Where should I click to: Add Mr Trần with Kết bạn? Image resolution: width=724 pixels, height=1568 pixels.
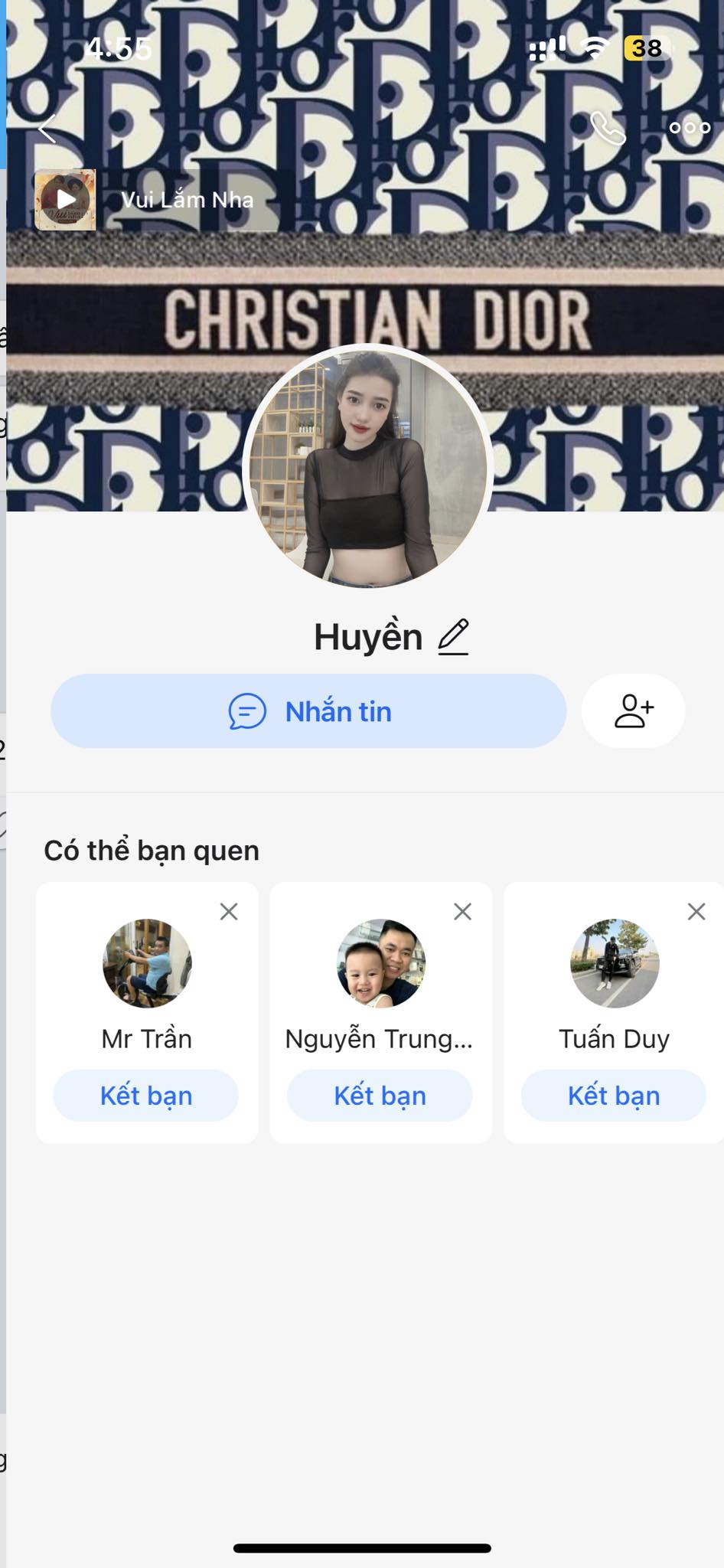(x=145, y=1096)
